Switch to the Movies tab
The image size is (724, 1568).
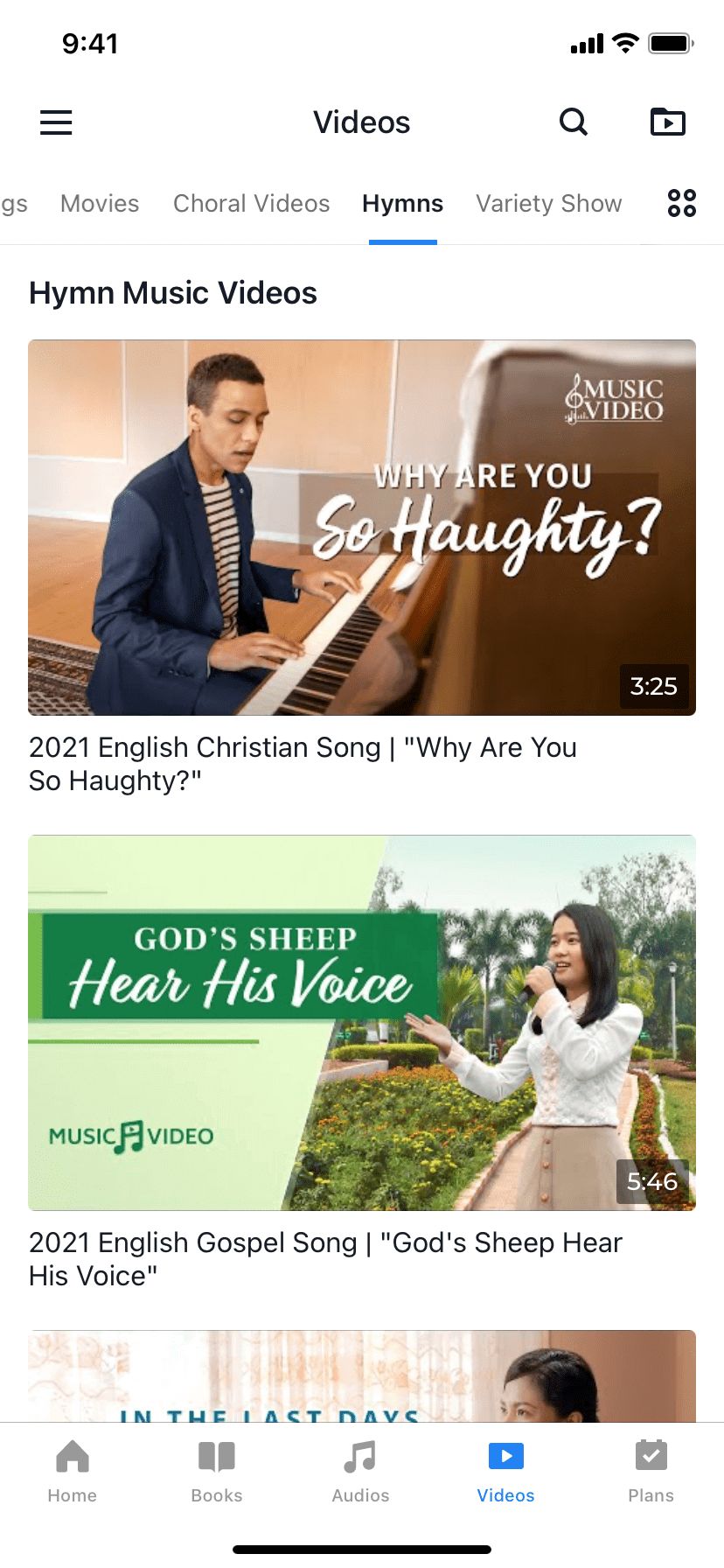point(100,204)
